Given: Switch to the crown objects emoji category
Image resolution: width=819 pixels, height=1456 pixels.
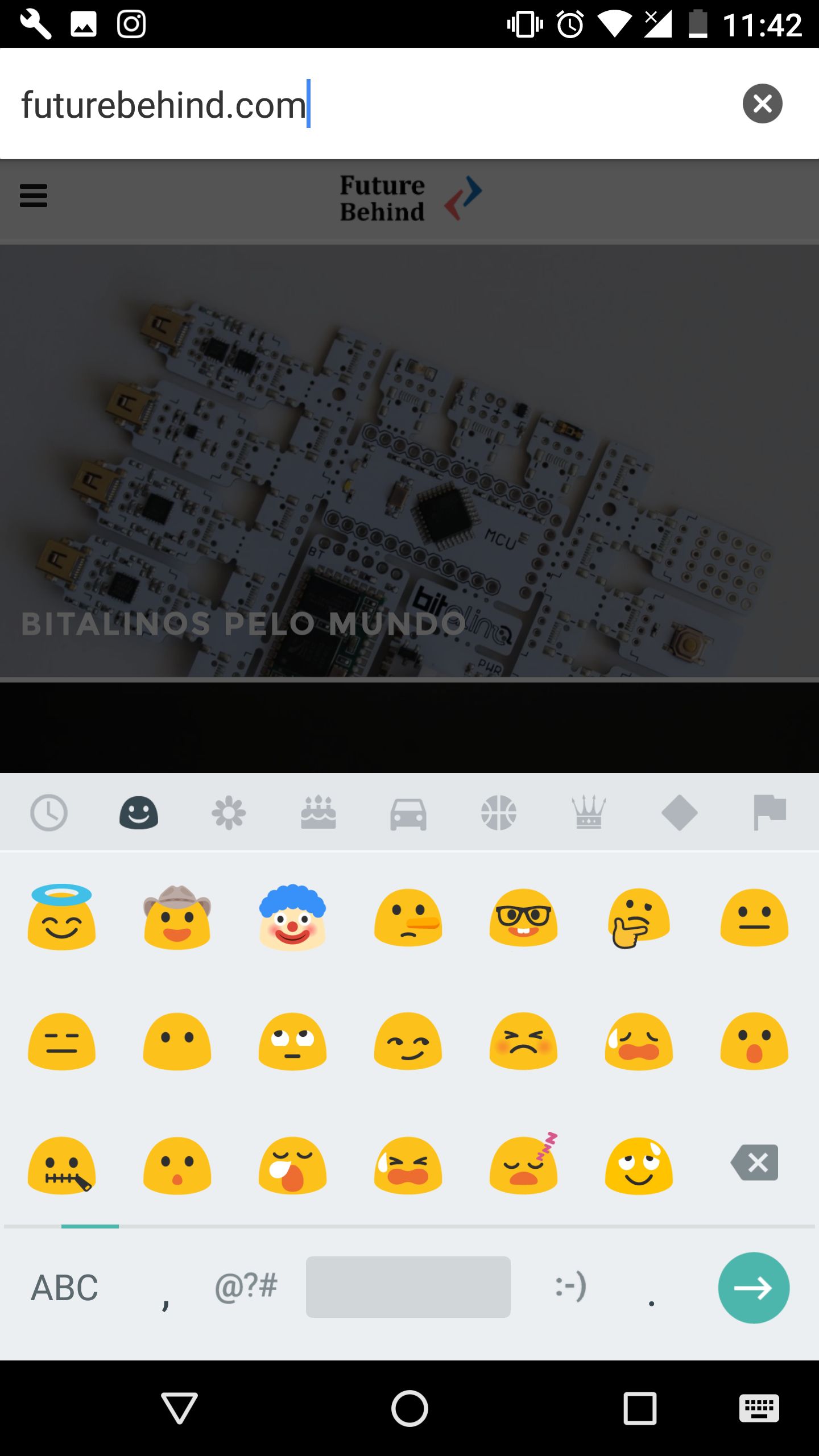Looking at the screenshot, I should tap(589, 812).
